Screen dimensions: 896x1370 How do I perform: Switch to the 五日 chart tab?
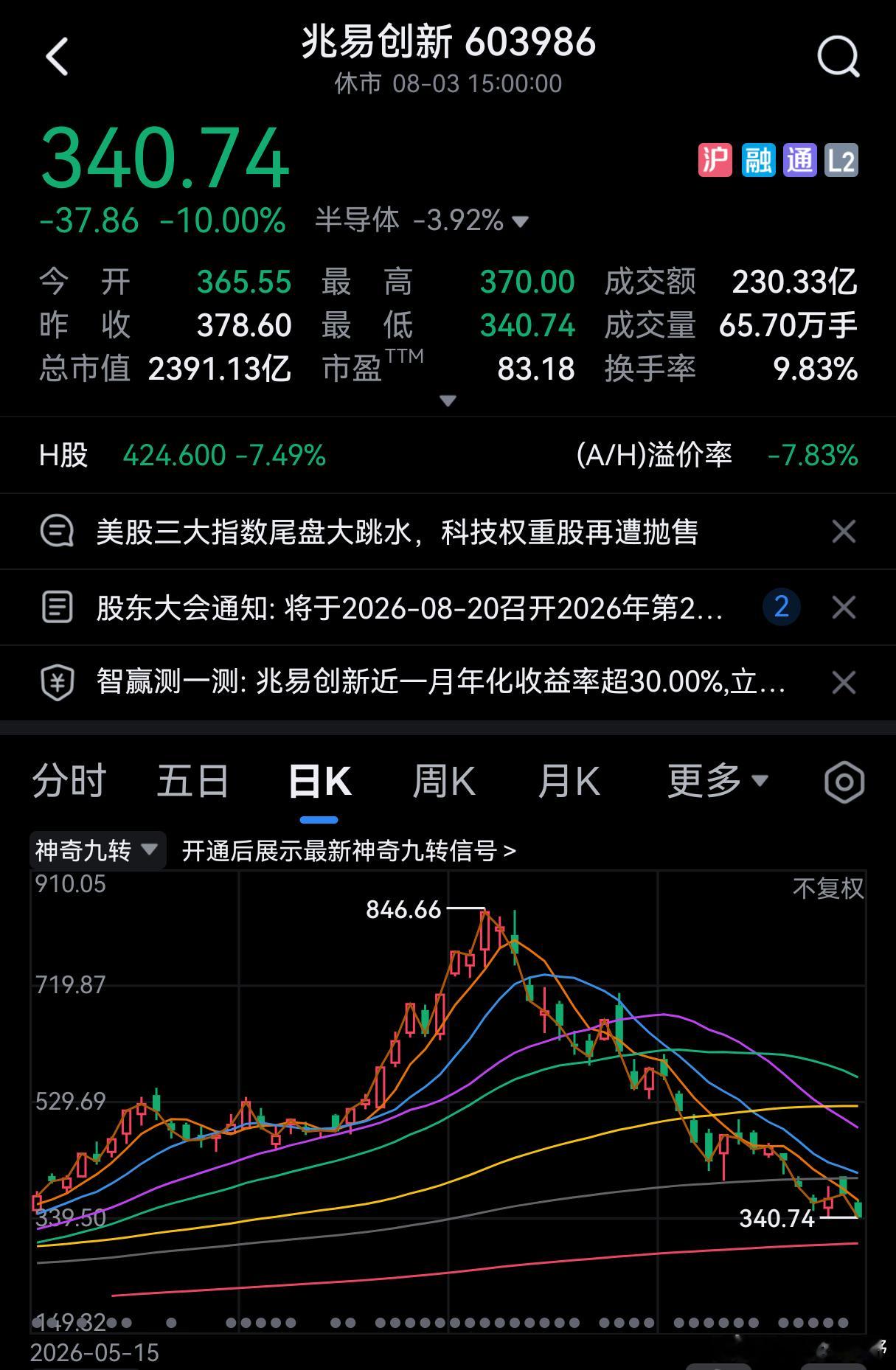coord(193,781)
